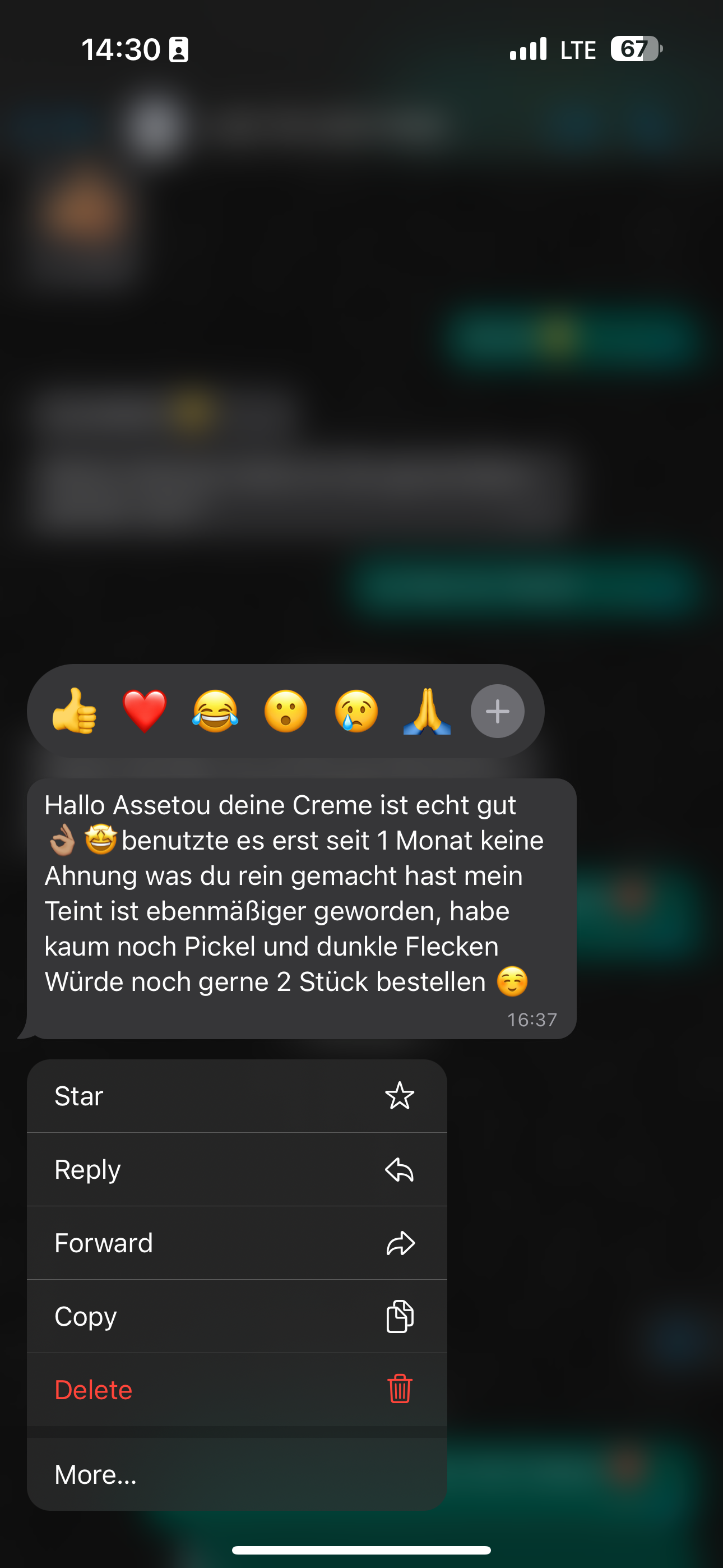This screenshot has height=1568, width=723.
Task: Star this message
Action: click(237, 1096)
